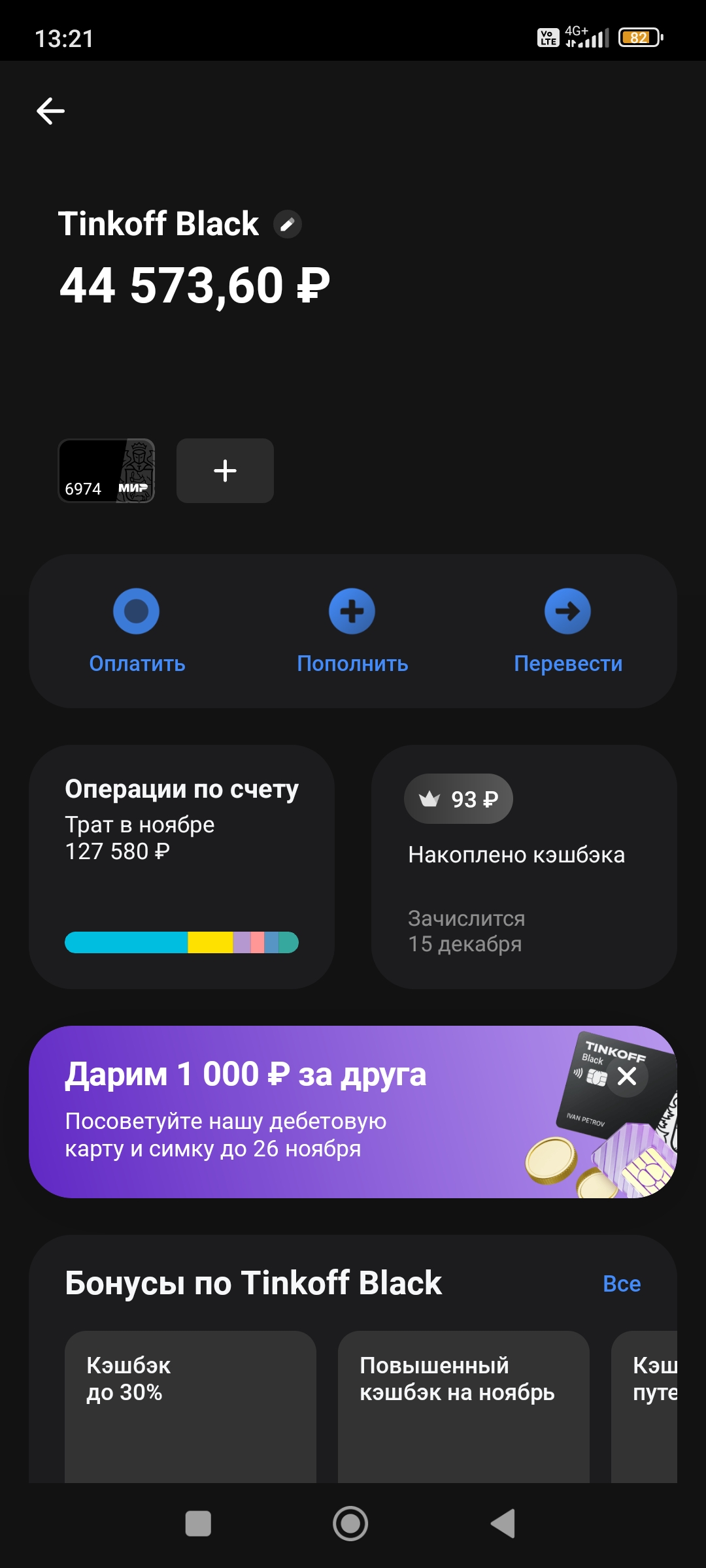Tap the Пополнить top-up icon
The width and height of the screenshot is (706, 1568).
coord(352,611)
